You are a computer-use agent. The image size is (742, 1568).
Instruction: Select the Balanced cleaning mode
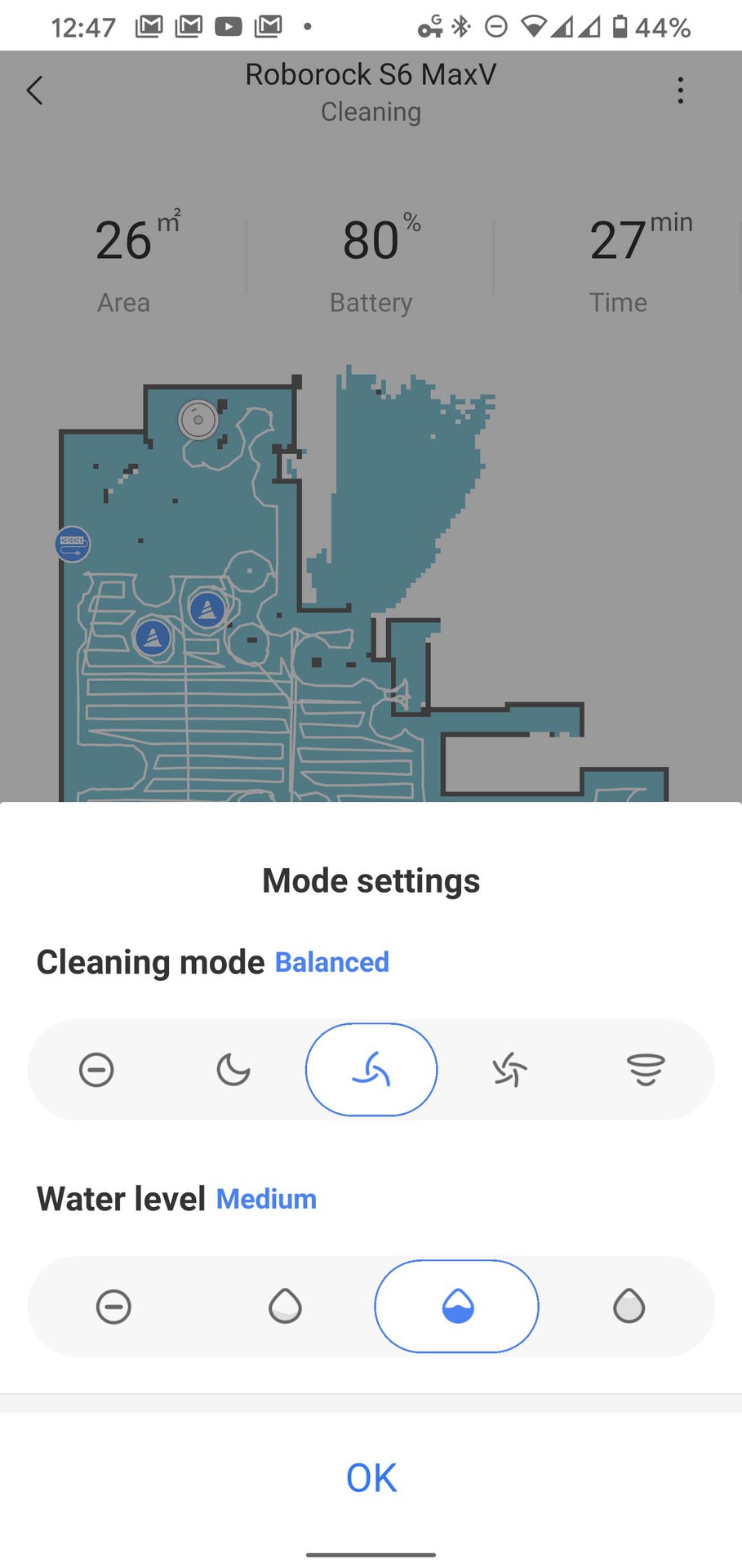tap(371, 1070)
